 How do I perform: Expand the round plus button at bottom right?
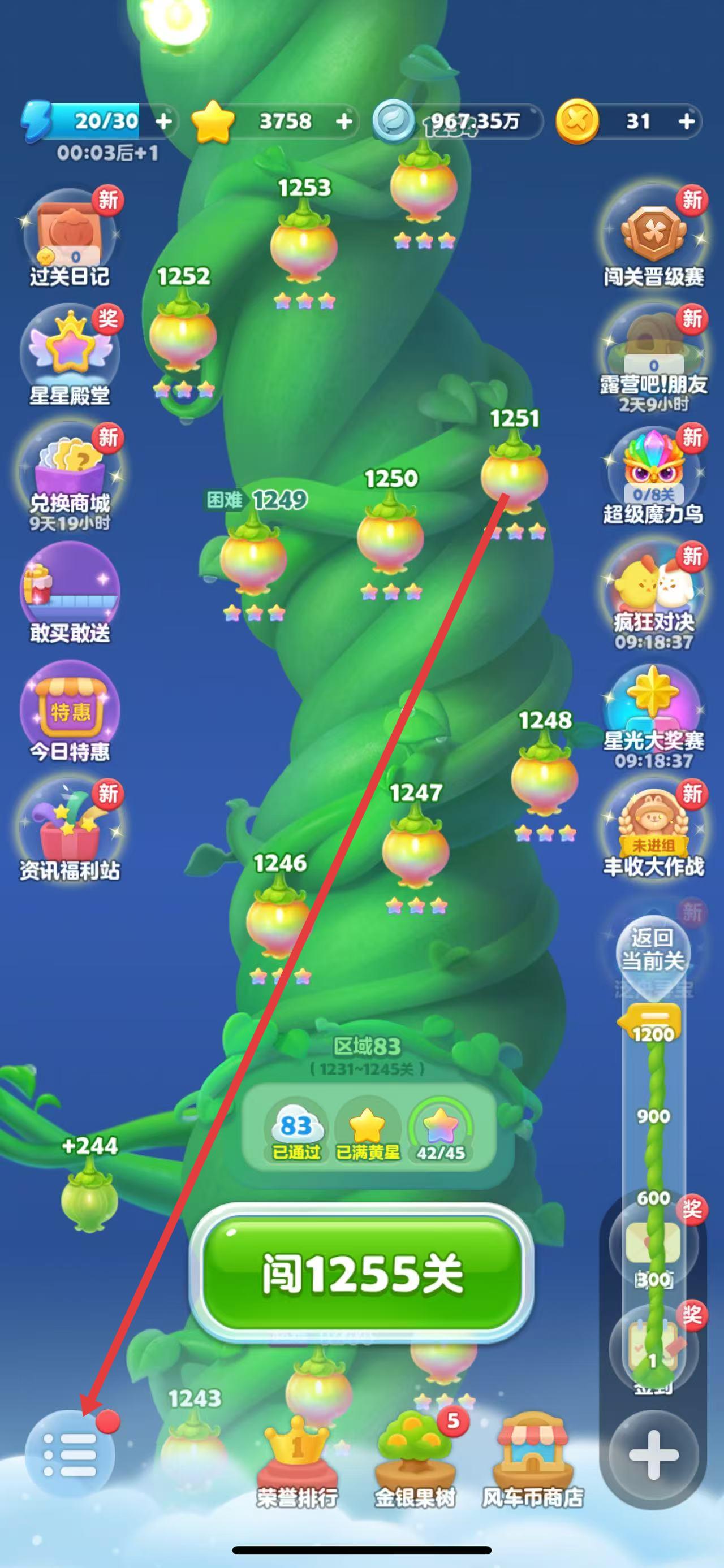click(x=653, y=1455)
